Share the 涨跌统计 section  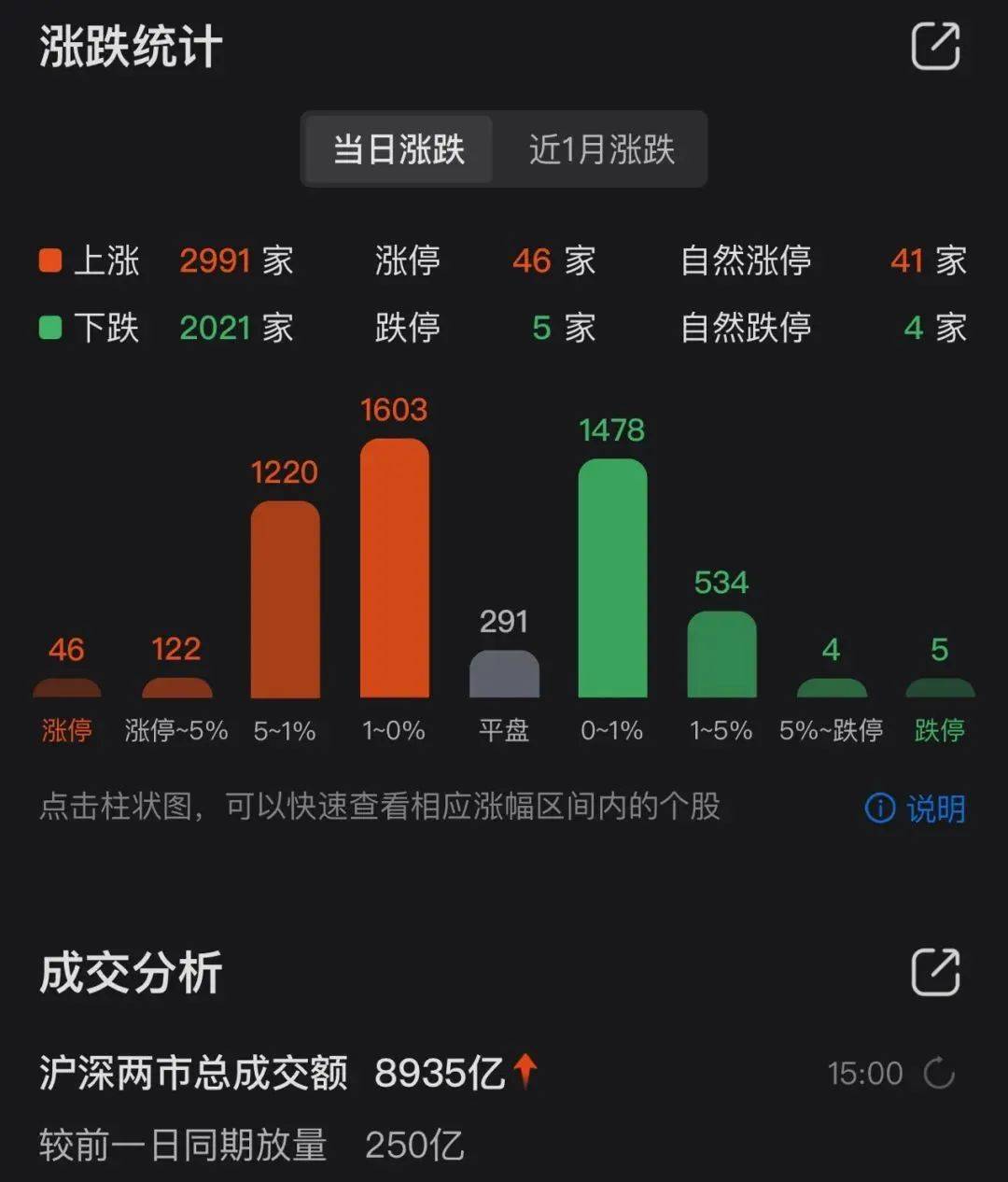click(x=935, y=47)
